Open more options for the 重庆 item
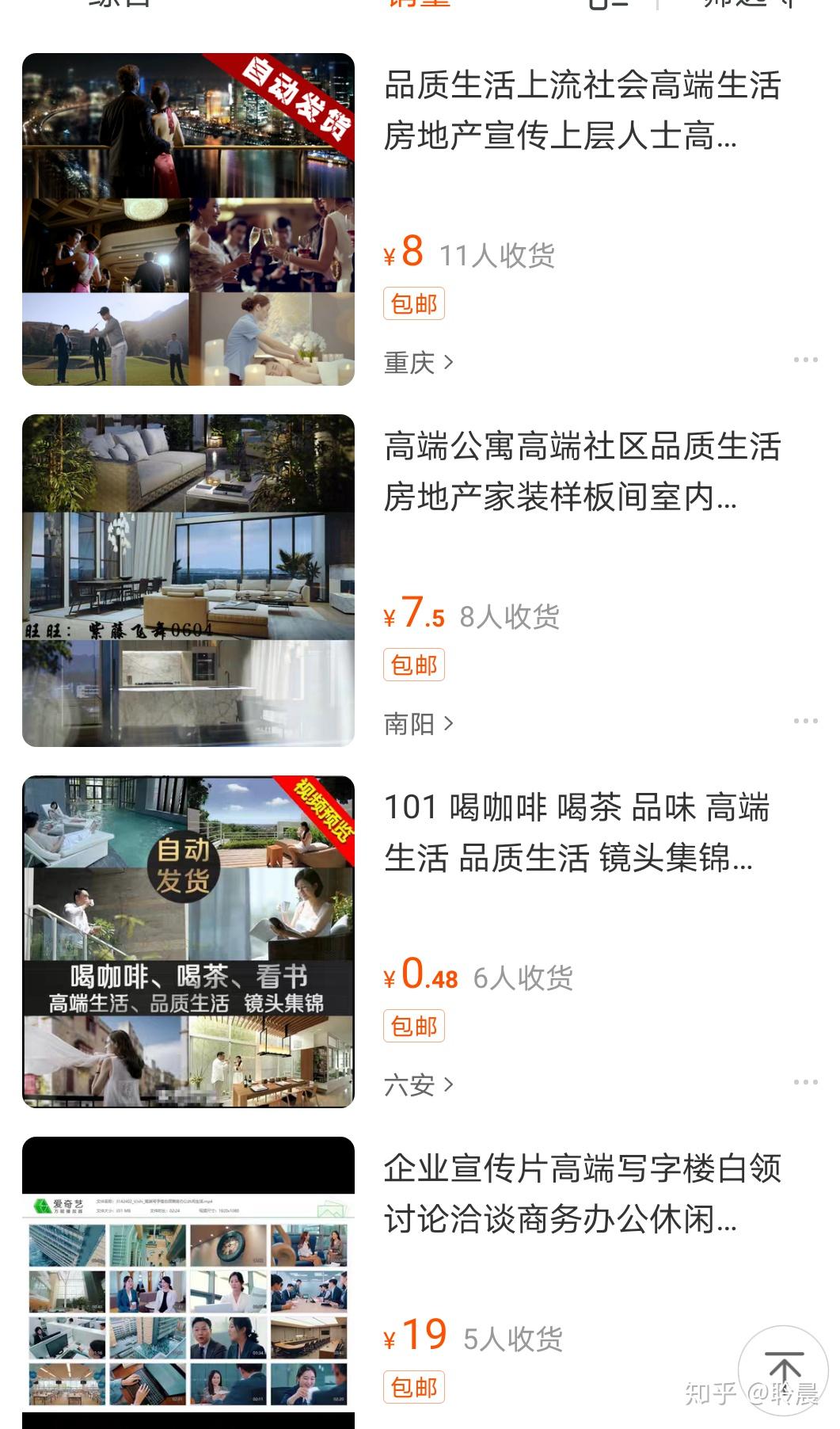The image size is (840, 1429). 805,360
